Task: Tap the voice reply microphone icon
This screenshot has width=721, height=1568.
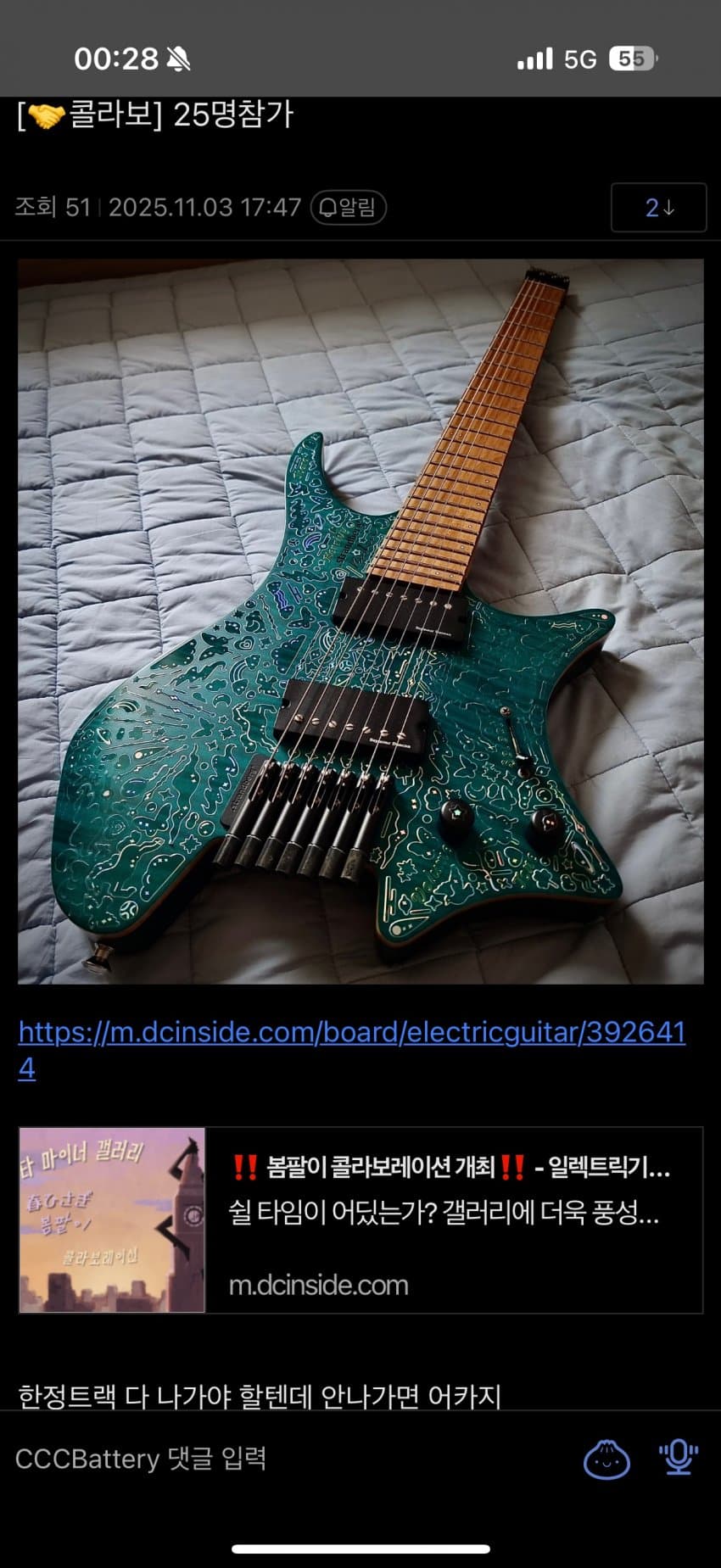Action: coord(678,1459)
